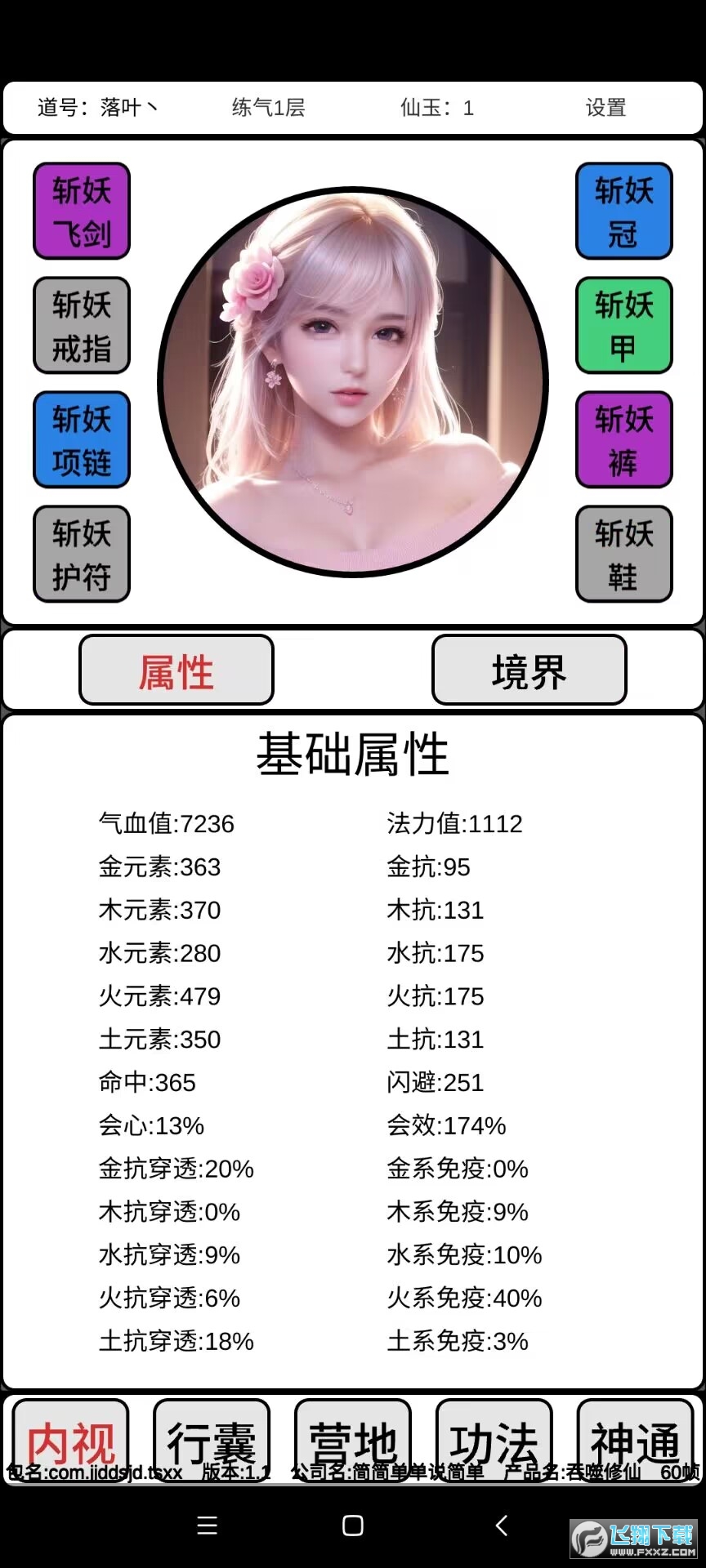Go to the system home screen
This screenshot has width=706, height=1568.
pos(353,1525)
